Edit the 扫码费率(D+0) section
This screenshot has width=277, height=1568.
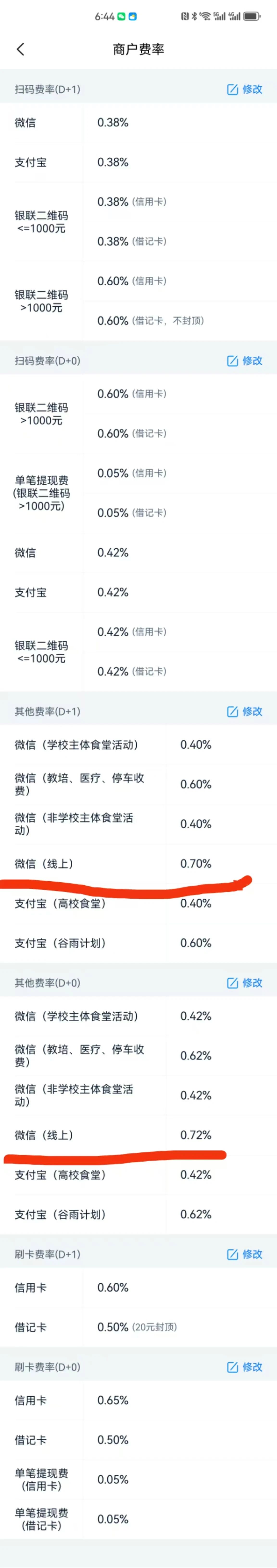click(x=245, y=361)
